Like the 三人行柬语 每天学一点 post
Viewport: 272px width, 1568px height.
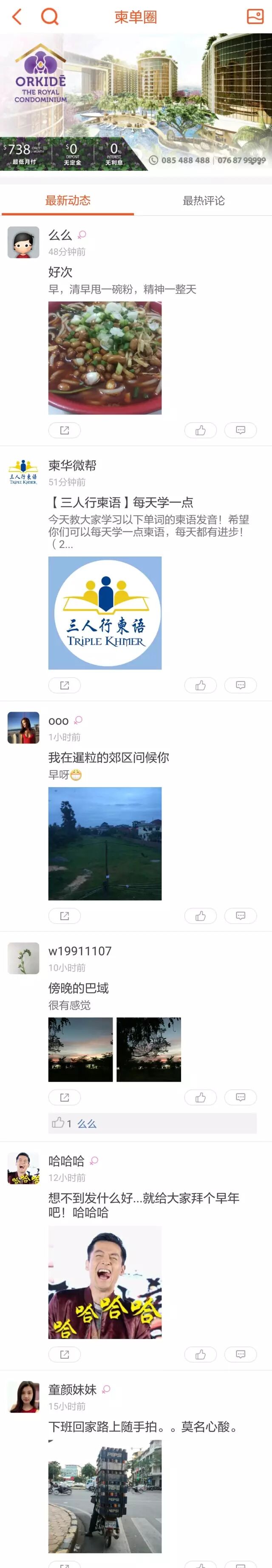point(200,685)
